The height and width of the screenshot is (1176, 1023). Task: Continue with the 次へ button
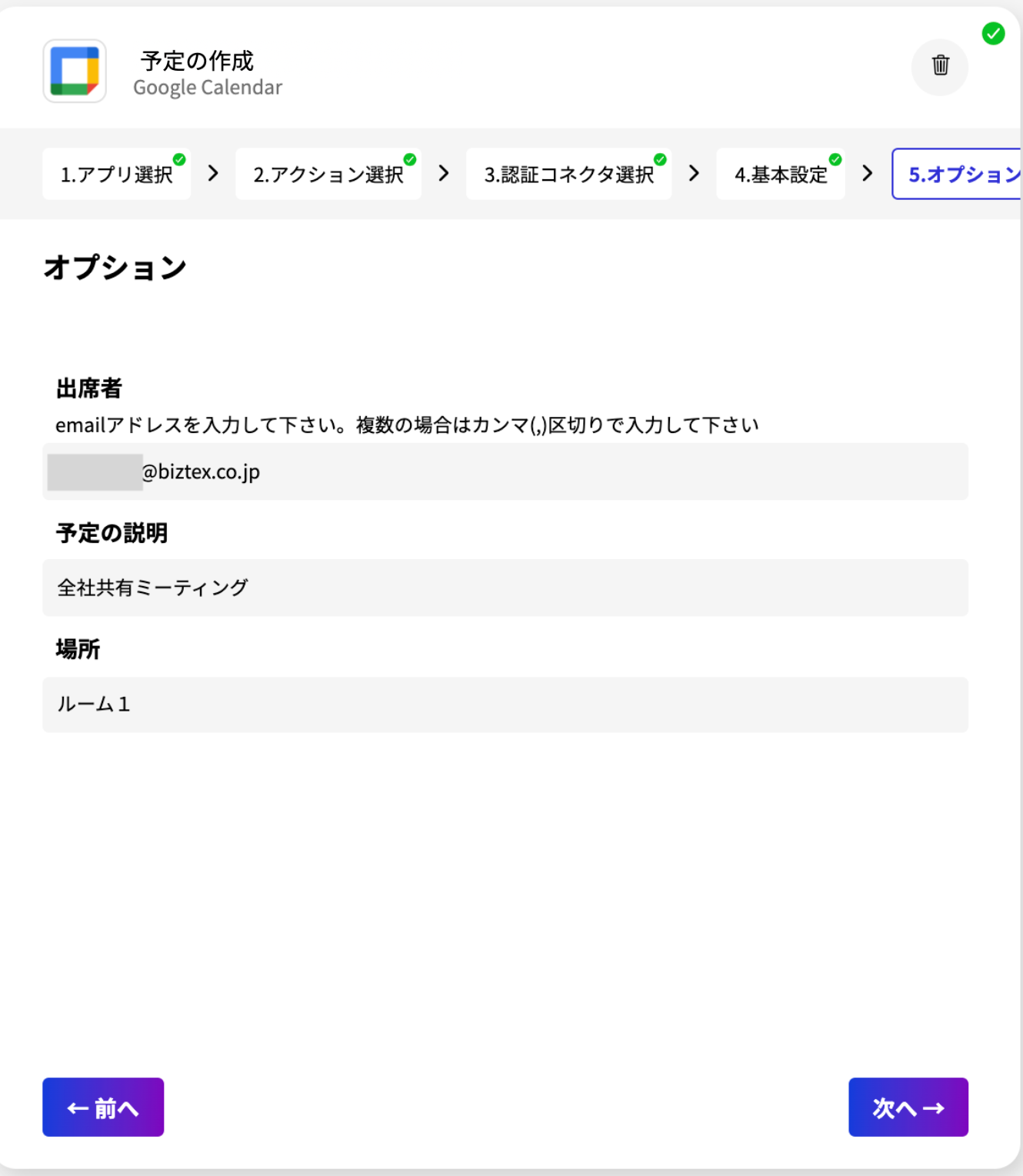[908, 1107]
